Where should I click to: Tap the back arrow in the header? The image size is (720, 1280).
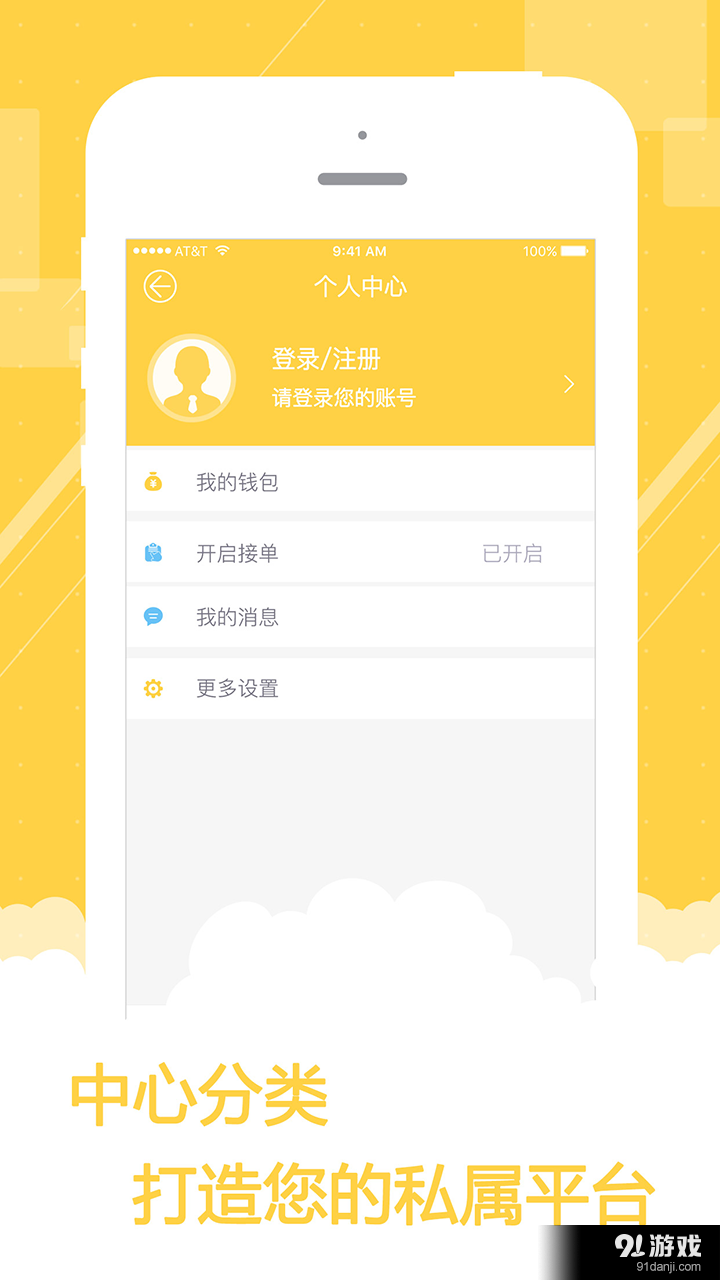click(158, 285)
